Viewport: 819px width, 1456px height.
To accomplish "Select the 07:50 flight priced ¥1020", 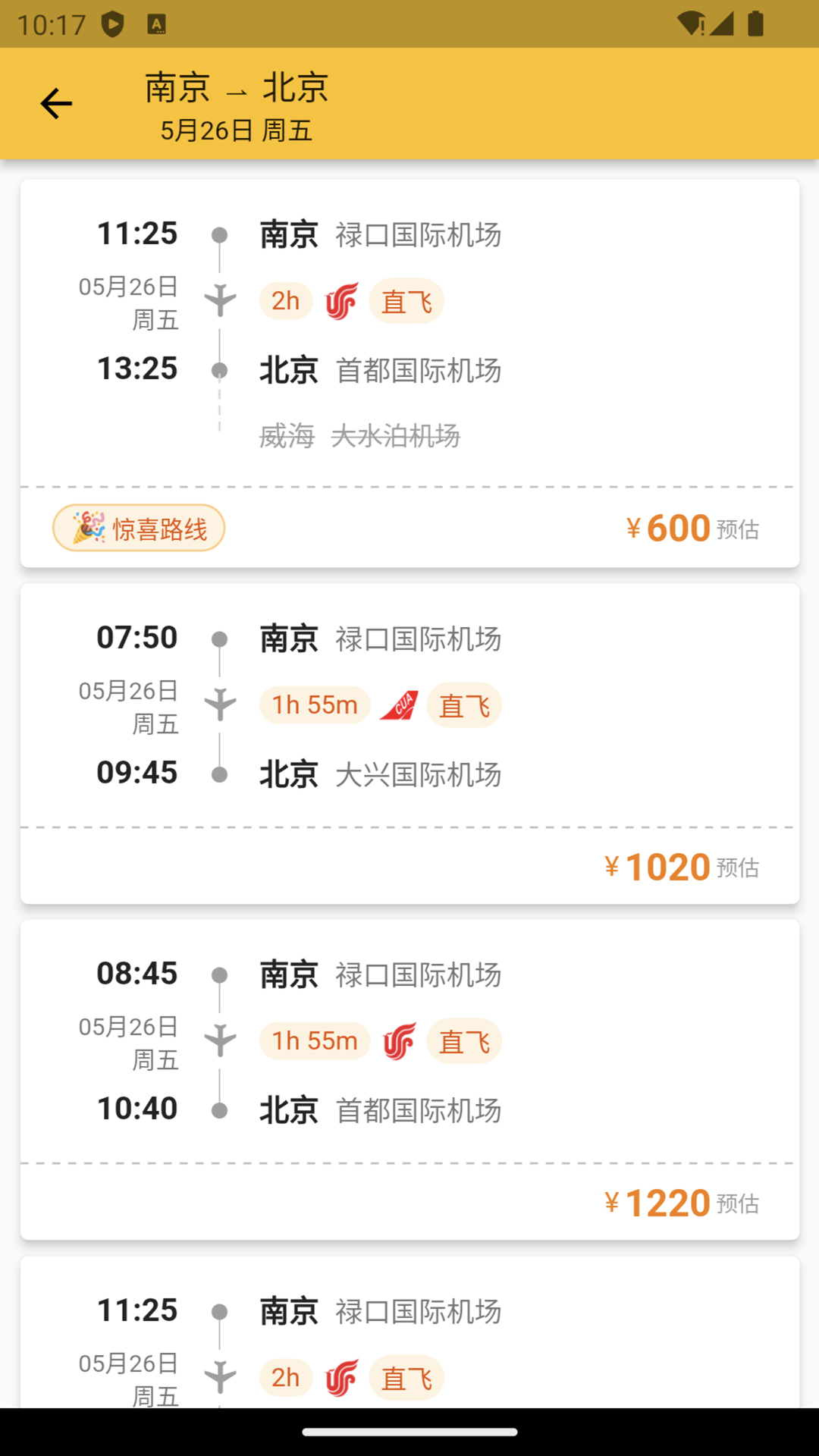I will 409,743.
